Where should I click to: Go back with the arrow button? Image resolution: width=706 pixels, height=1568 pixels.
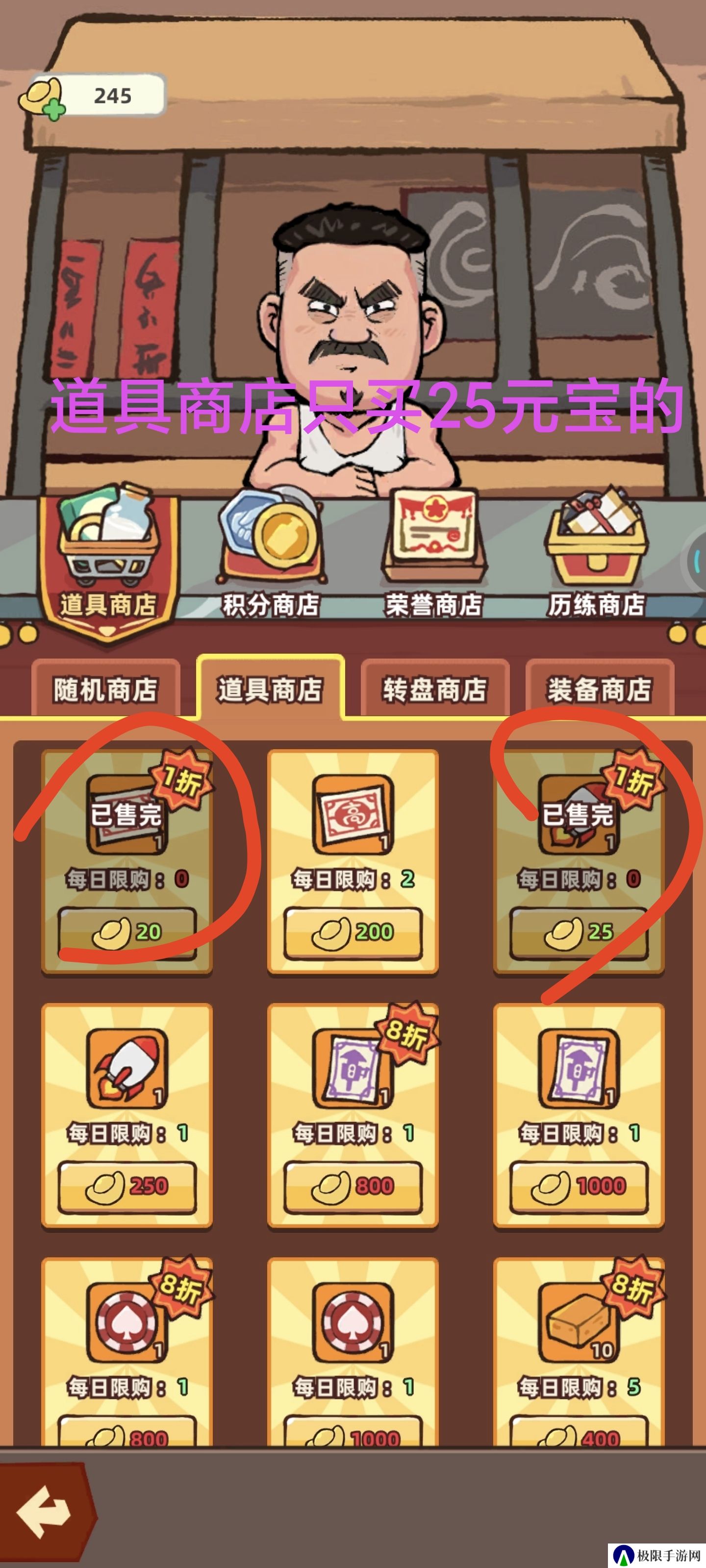pyautogui.click(x=44, y=1511)
